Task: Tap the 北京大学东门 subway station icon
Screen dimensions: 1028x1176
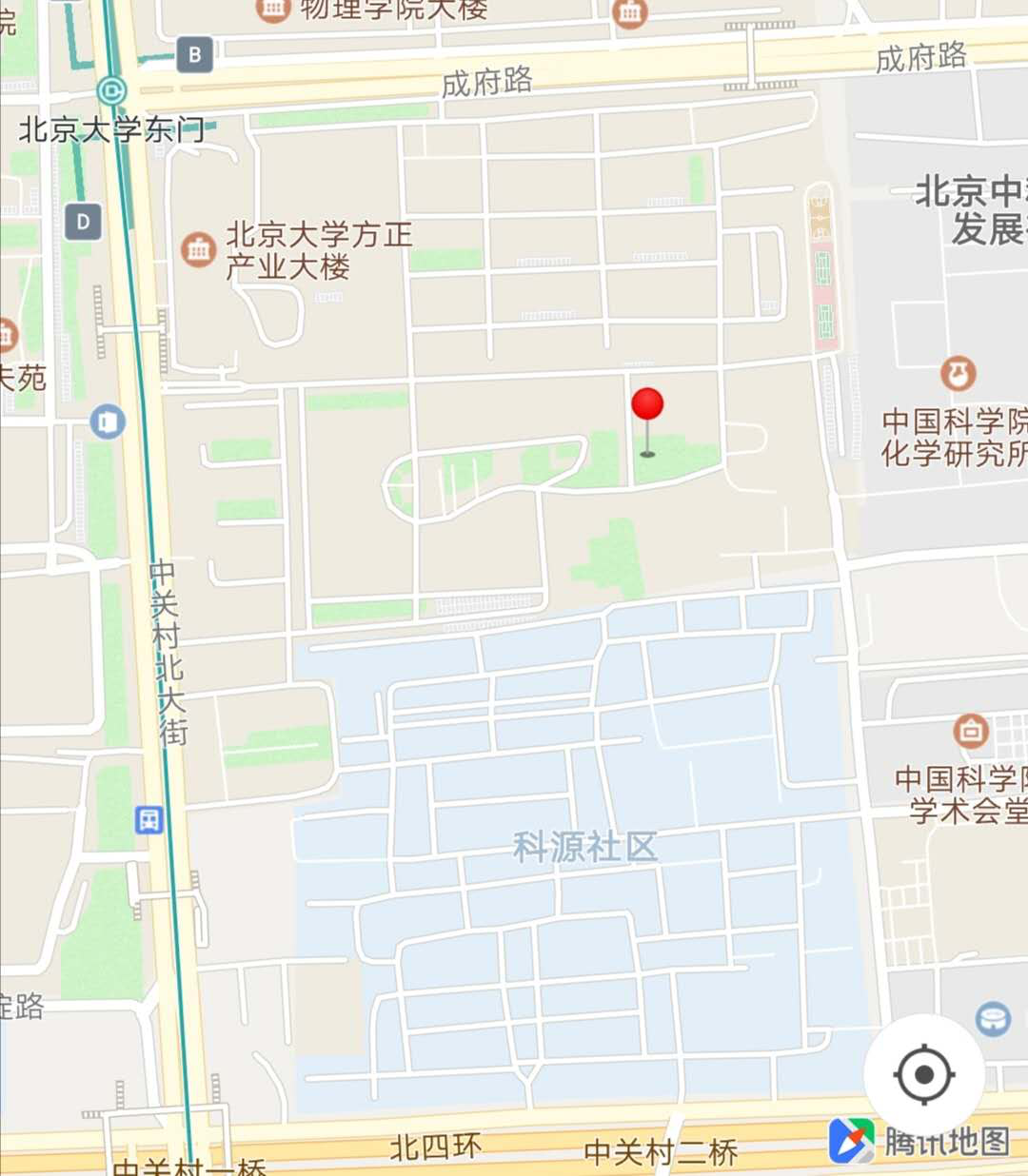Action: pos(111,91)
